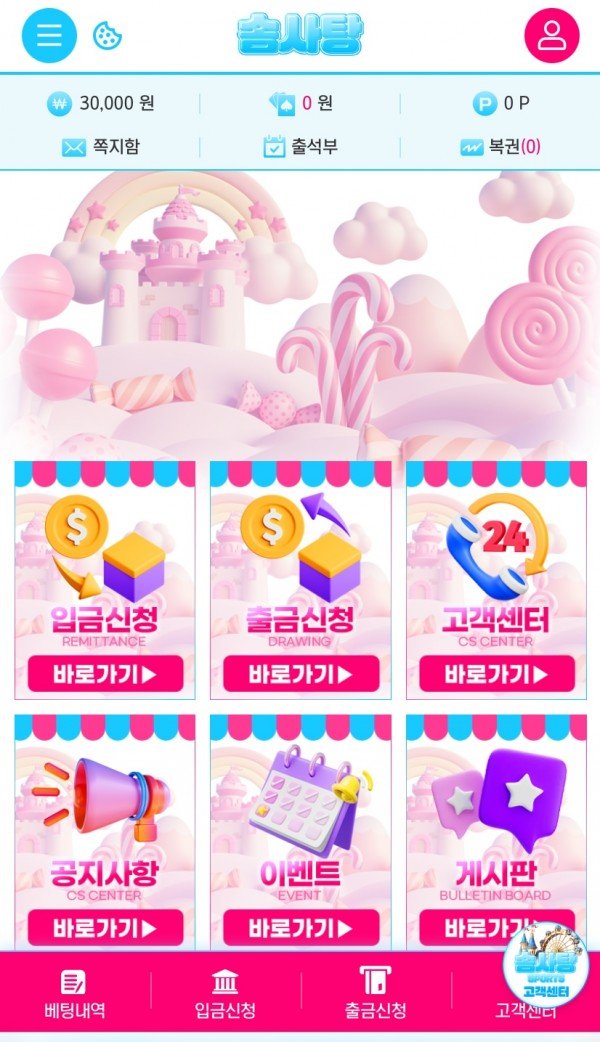Open 쪽지함 message inbox

click(101, 147)
